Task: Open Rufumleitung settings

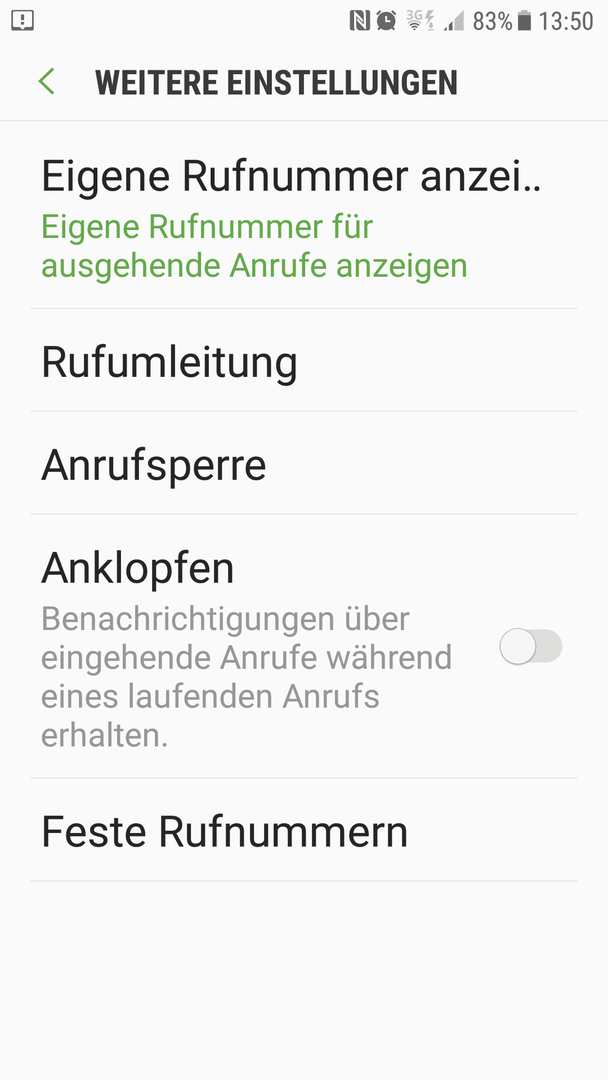Action: click(x=304, y=360)
